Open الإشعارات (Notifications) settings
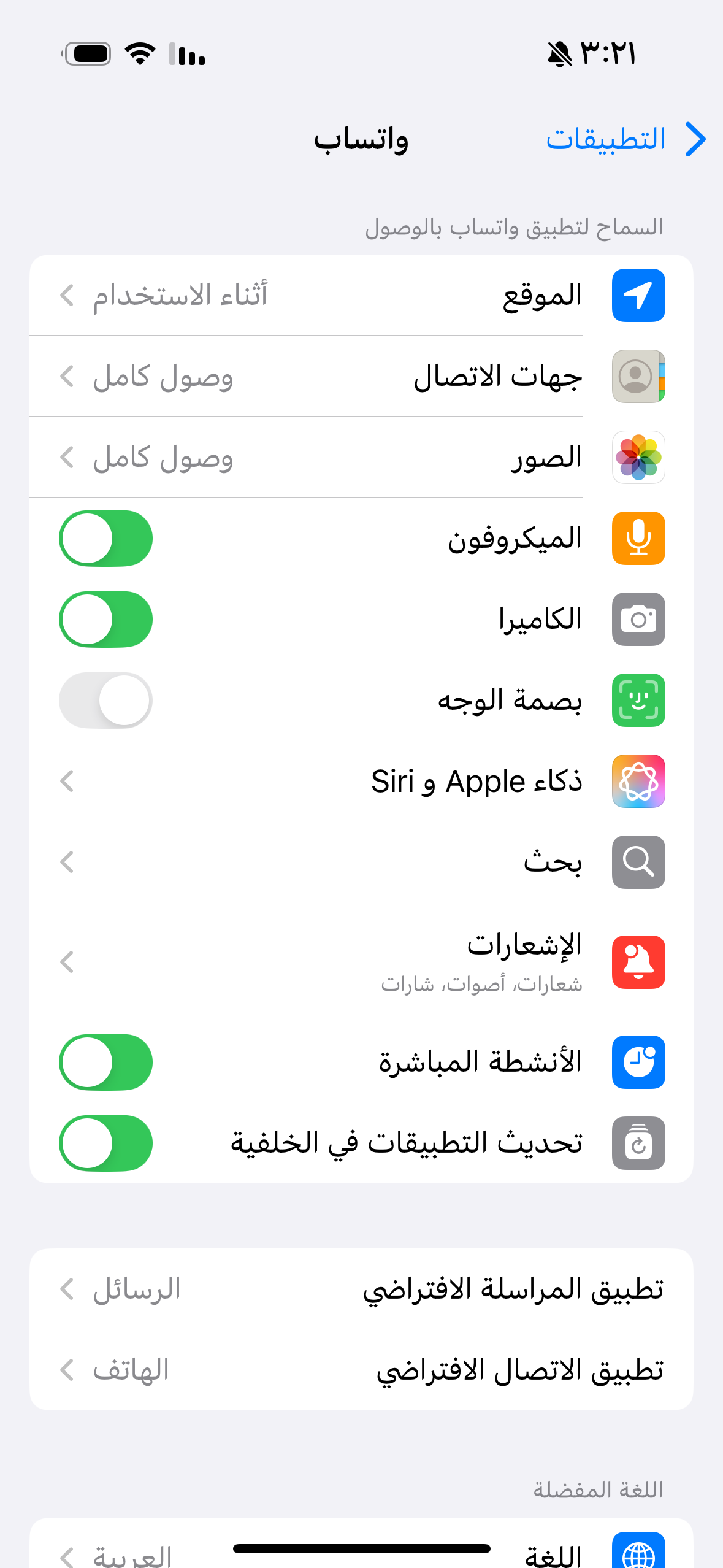Screen dimensions: 723x1568 pos(361,961)
